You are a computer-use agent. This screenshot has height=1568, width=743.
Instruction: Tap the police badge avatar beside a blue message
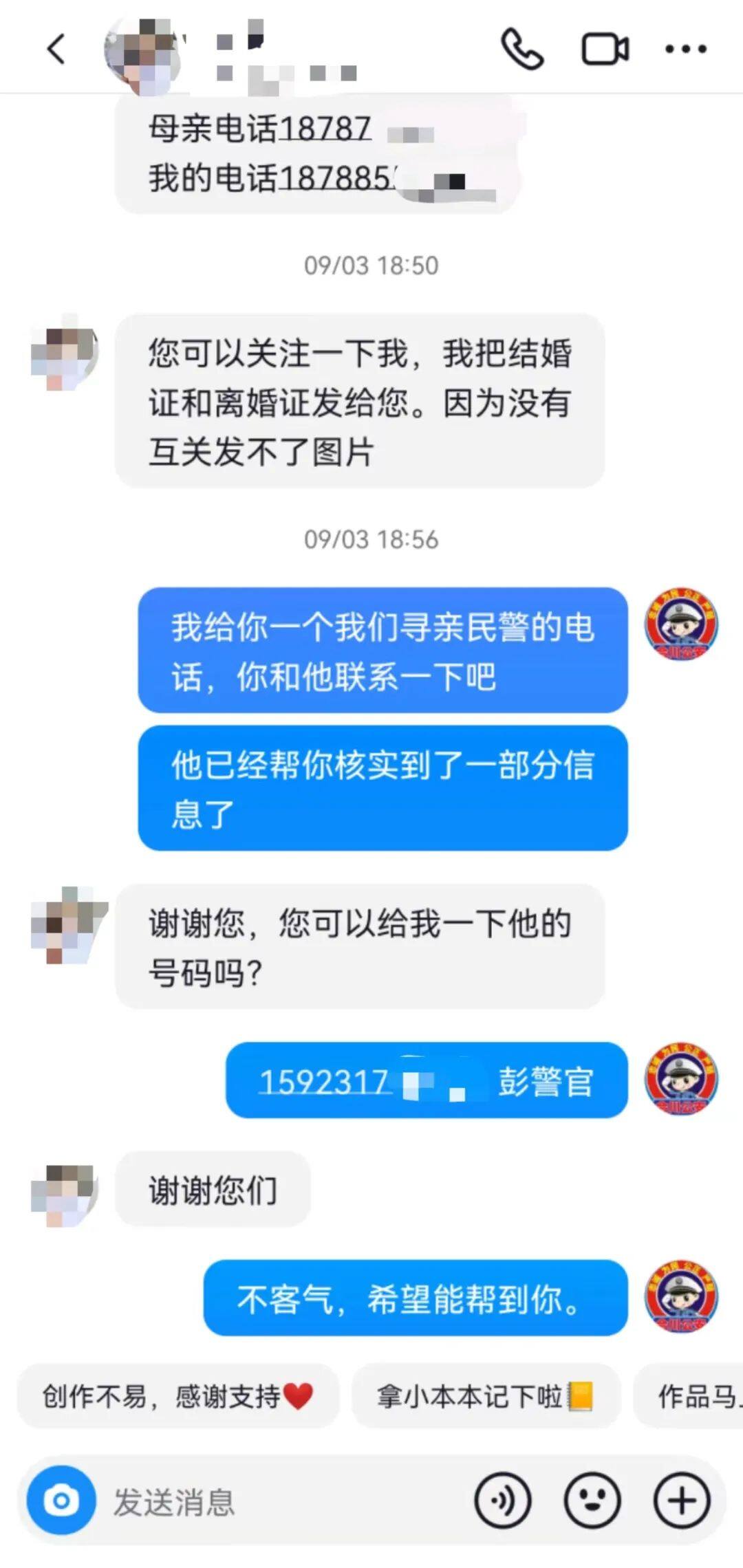tap(682, 626)
